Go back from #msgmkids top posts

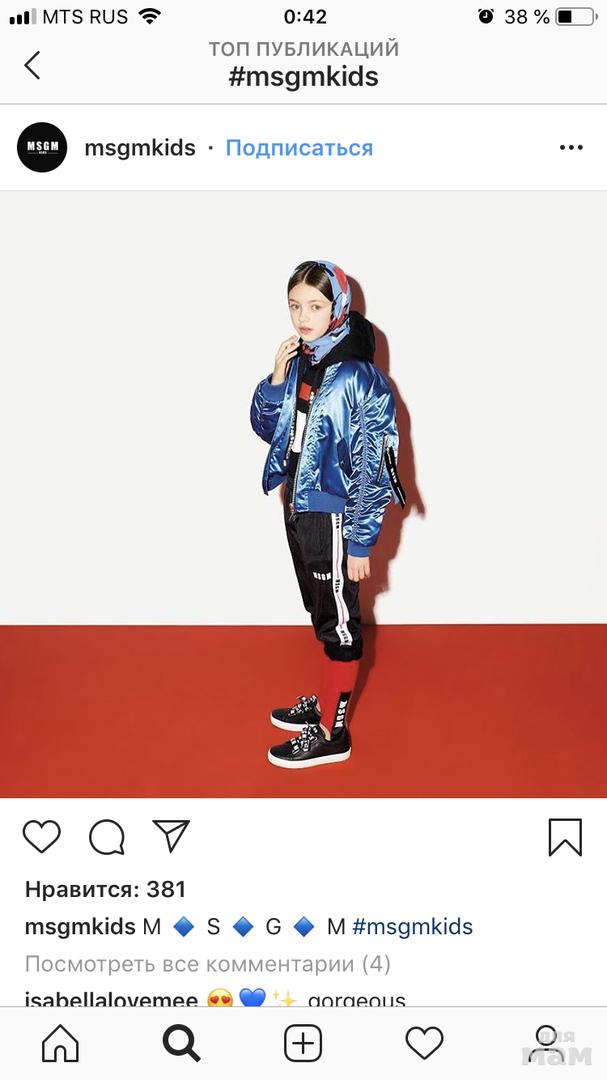coord(32,65)
